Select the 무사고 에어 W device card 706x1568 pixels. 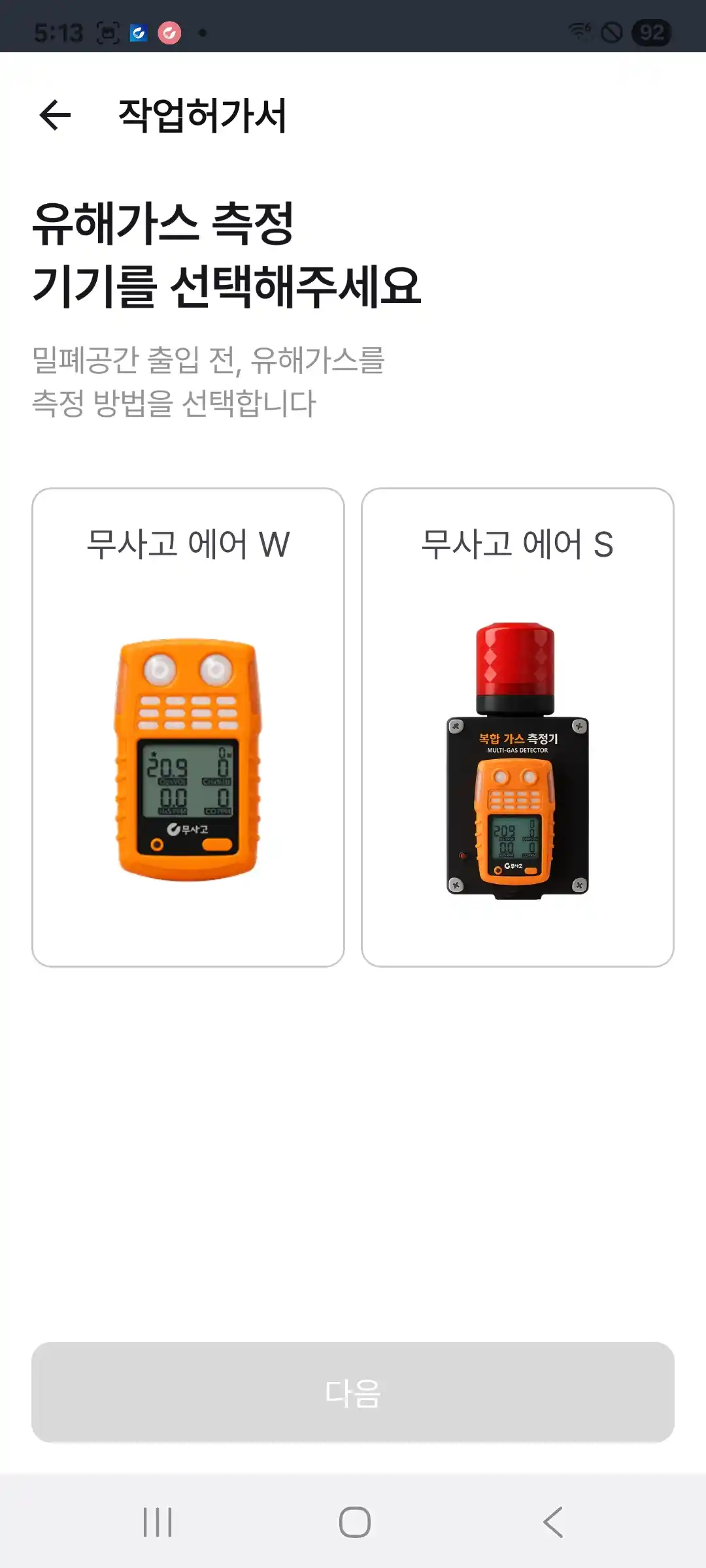[x=188, y=727]
